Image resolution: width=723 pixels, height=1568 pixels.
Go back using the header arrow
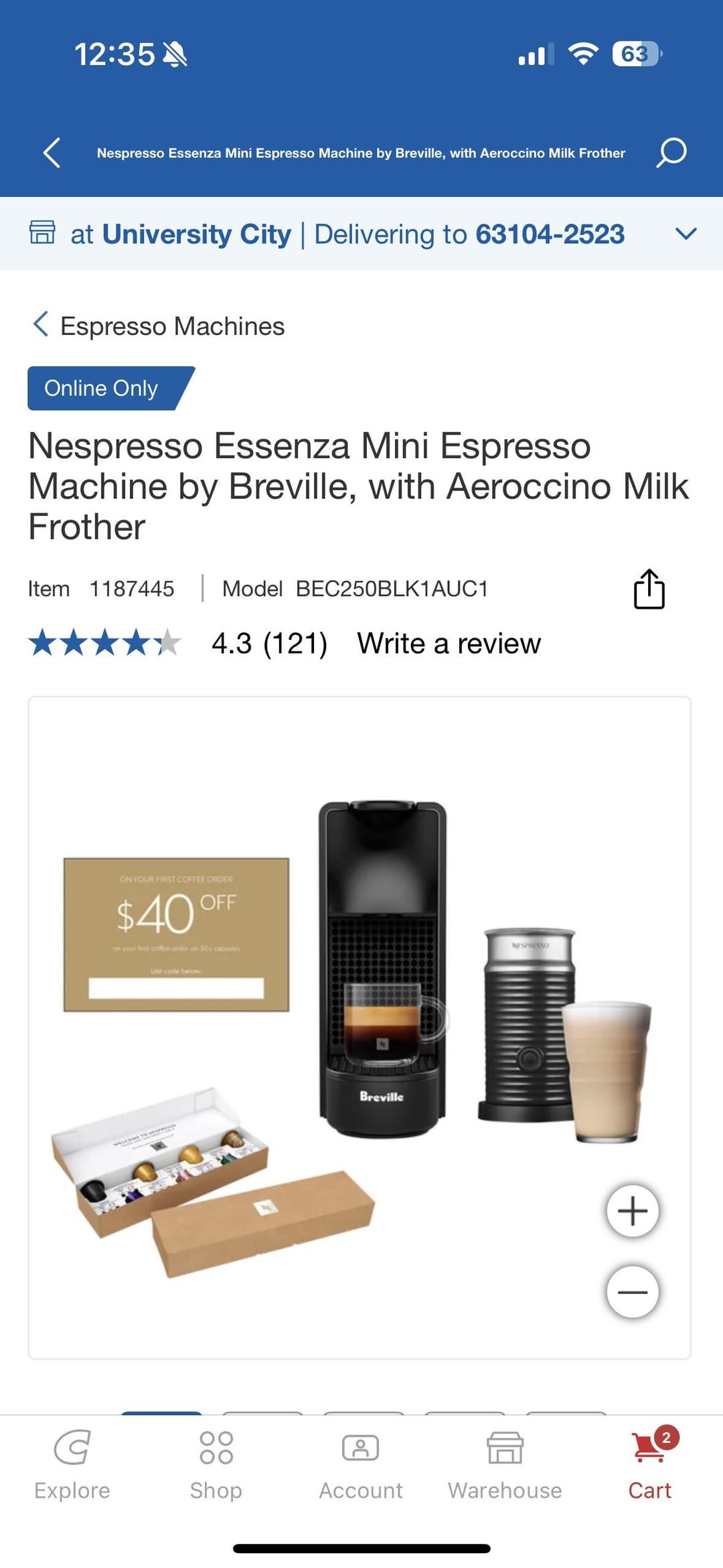pos(52,153)
